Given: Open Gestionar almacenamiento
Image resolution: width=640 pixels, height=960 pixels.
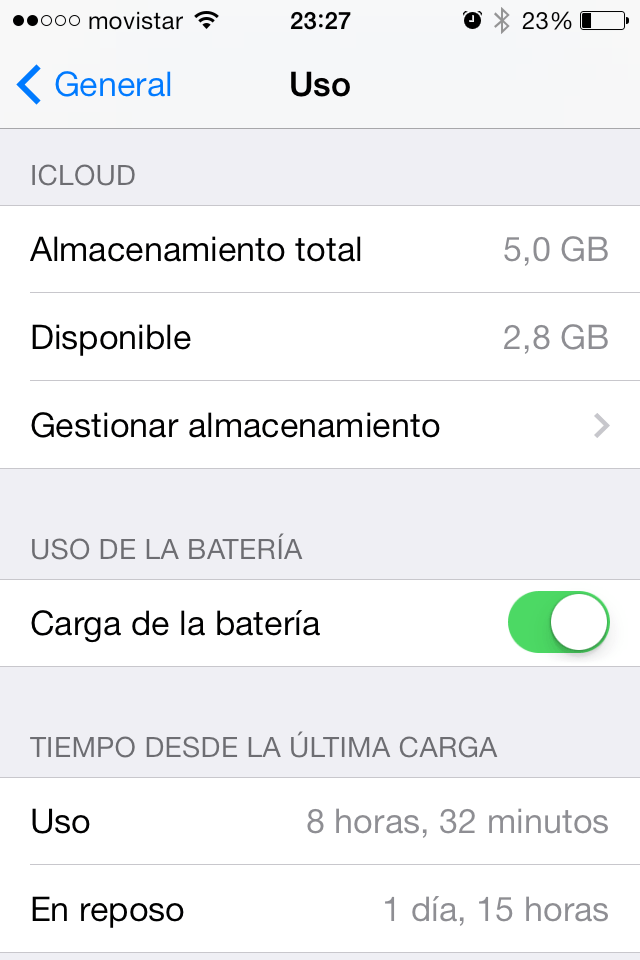Looking at the screenshot, I should 320,425.
